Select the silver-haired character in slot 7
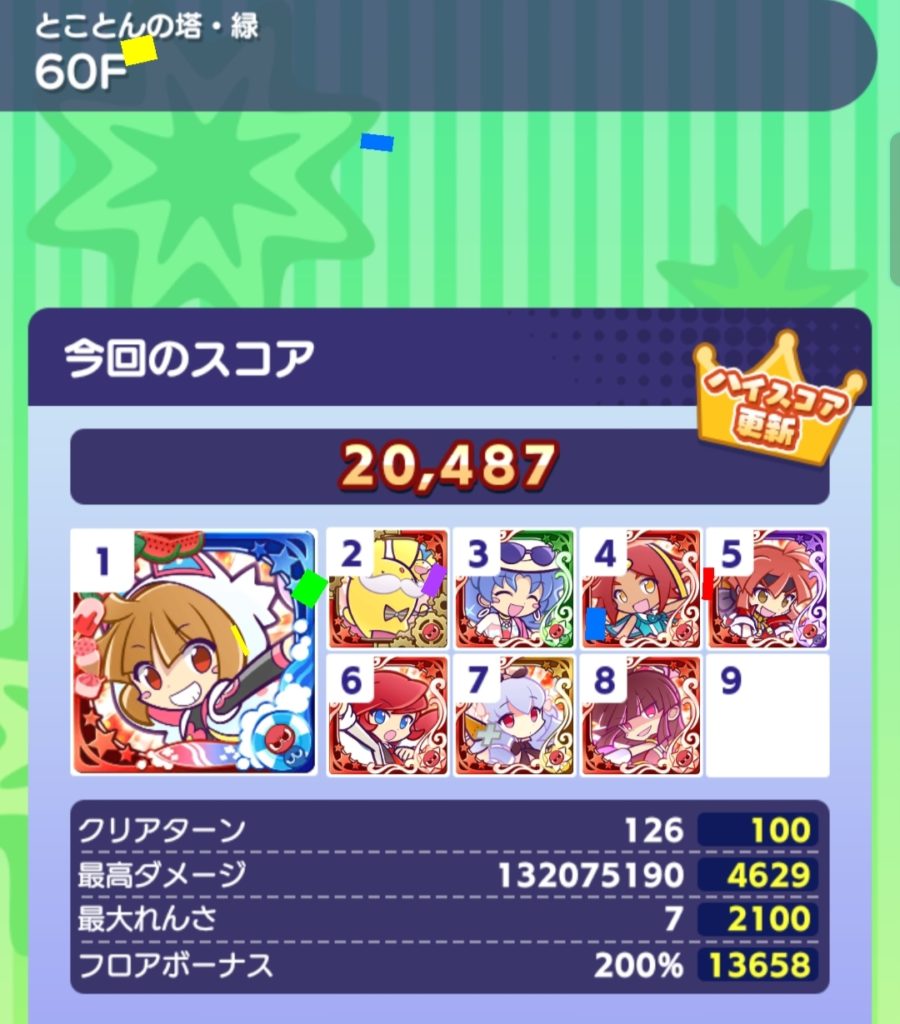The width and height of the screenshot is (900, 1024). (x=514, y=716)
